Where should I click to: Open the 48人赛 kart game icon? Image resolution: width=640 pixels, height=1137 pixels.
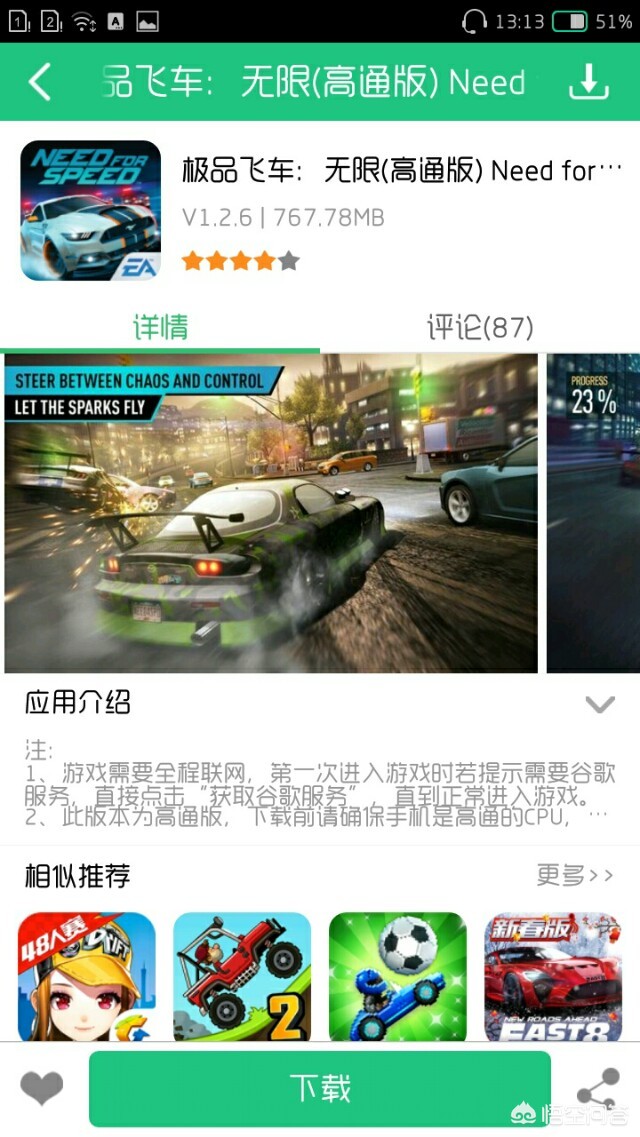[x=87, y=977]
